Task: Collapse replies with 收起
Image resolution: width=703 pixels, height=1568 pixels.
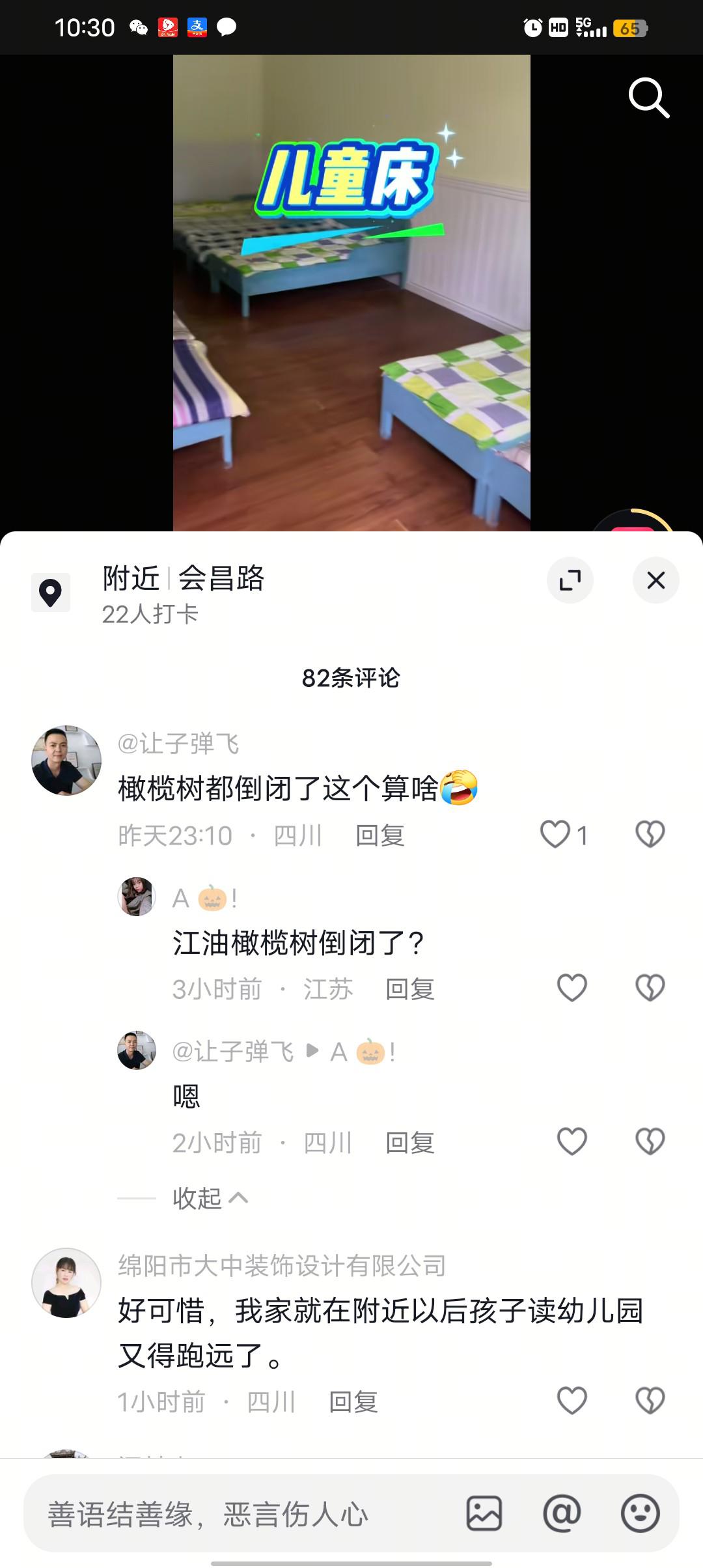Action: click(210, 1197)
